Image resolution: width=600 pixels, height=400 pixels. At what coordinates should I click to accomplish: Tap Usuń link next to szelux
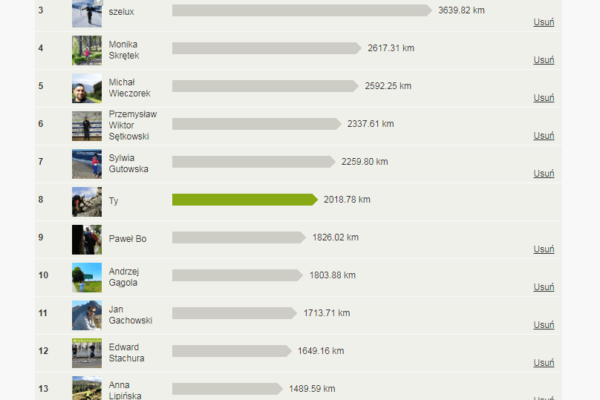tap(543, 22)
